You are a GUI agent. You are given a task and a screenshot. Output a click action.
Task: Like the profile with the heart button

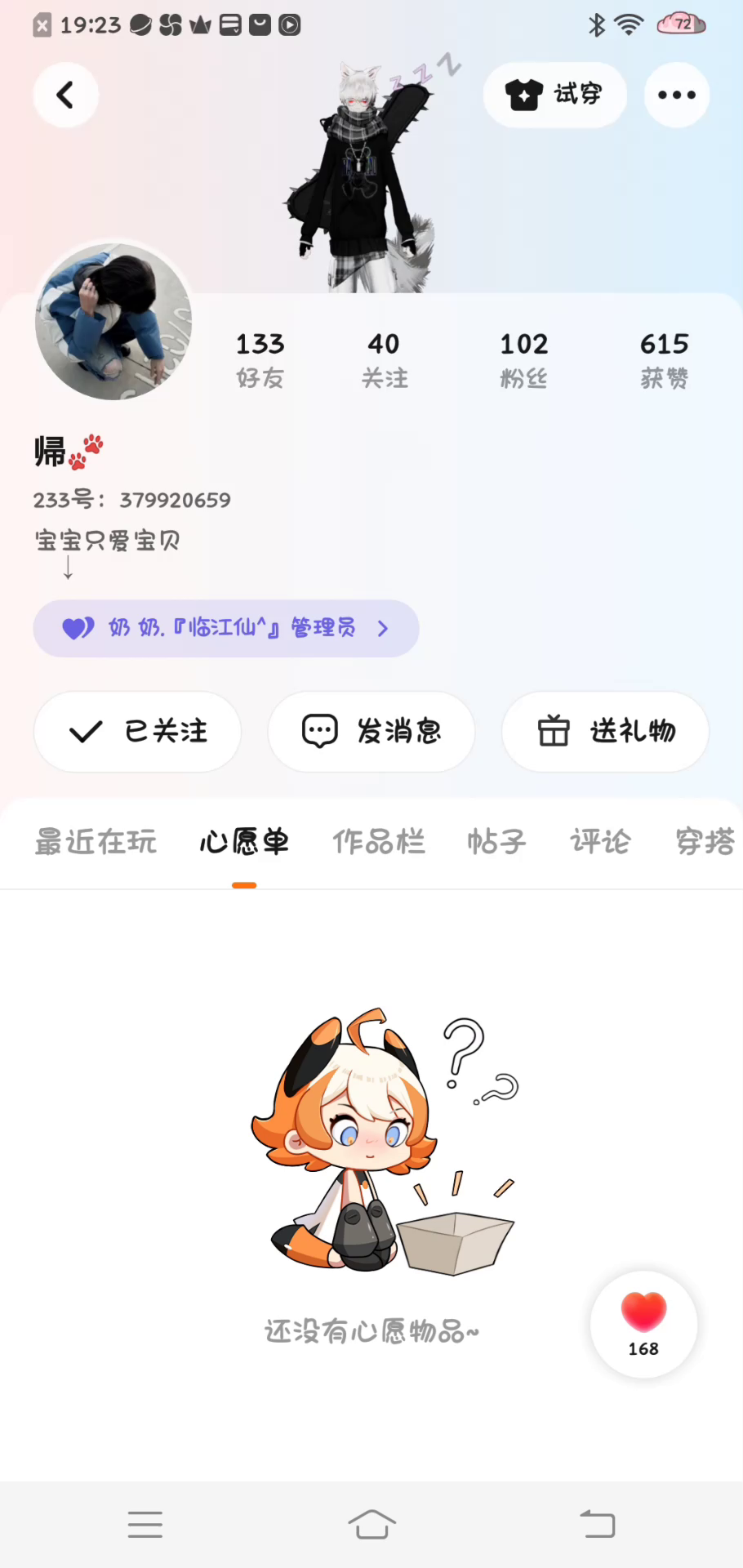(x=643, y=1323)
